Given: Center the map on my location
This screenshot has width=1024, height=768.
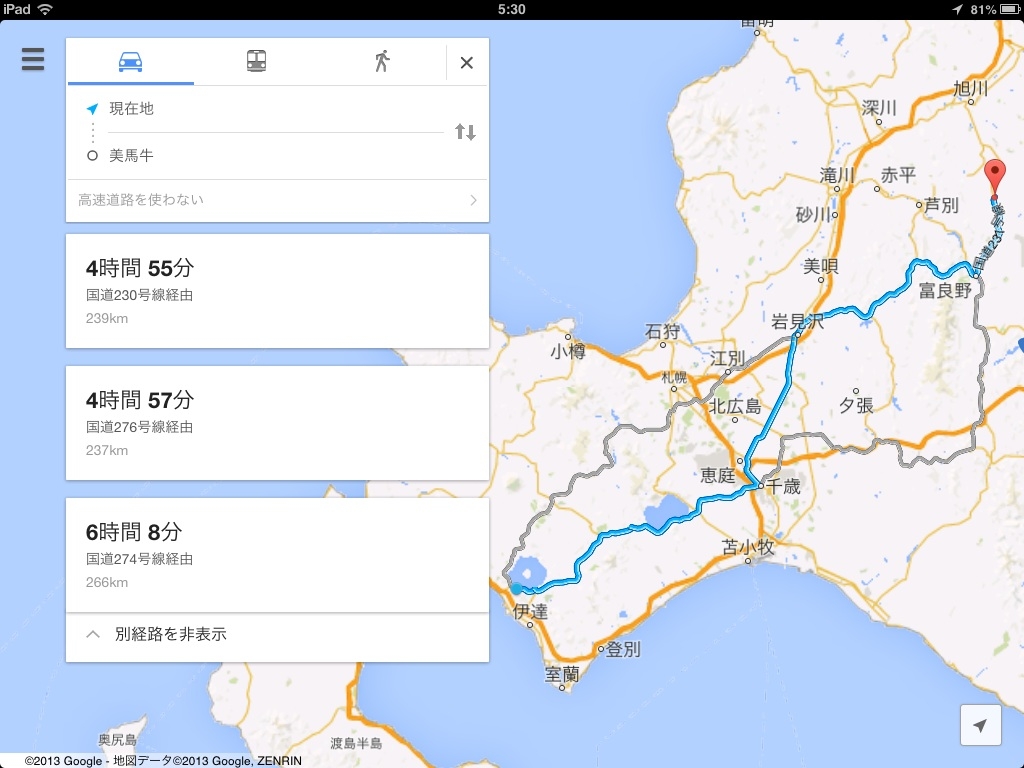Looking at the screenshot, I should click(x=980, y=725).
